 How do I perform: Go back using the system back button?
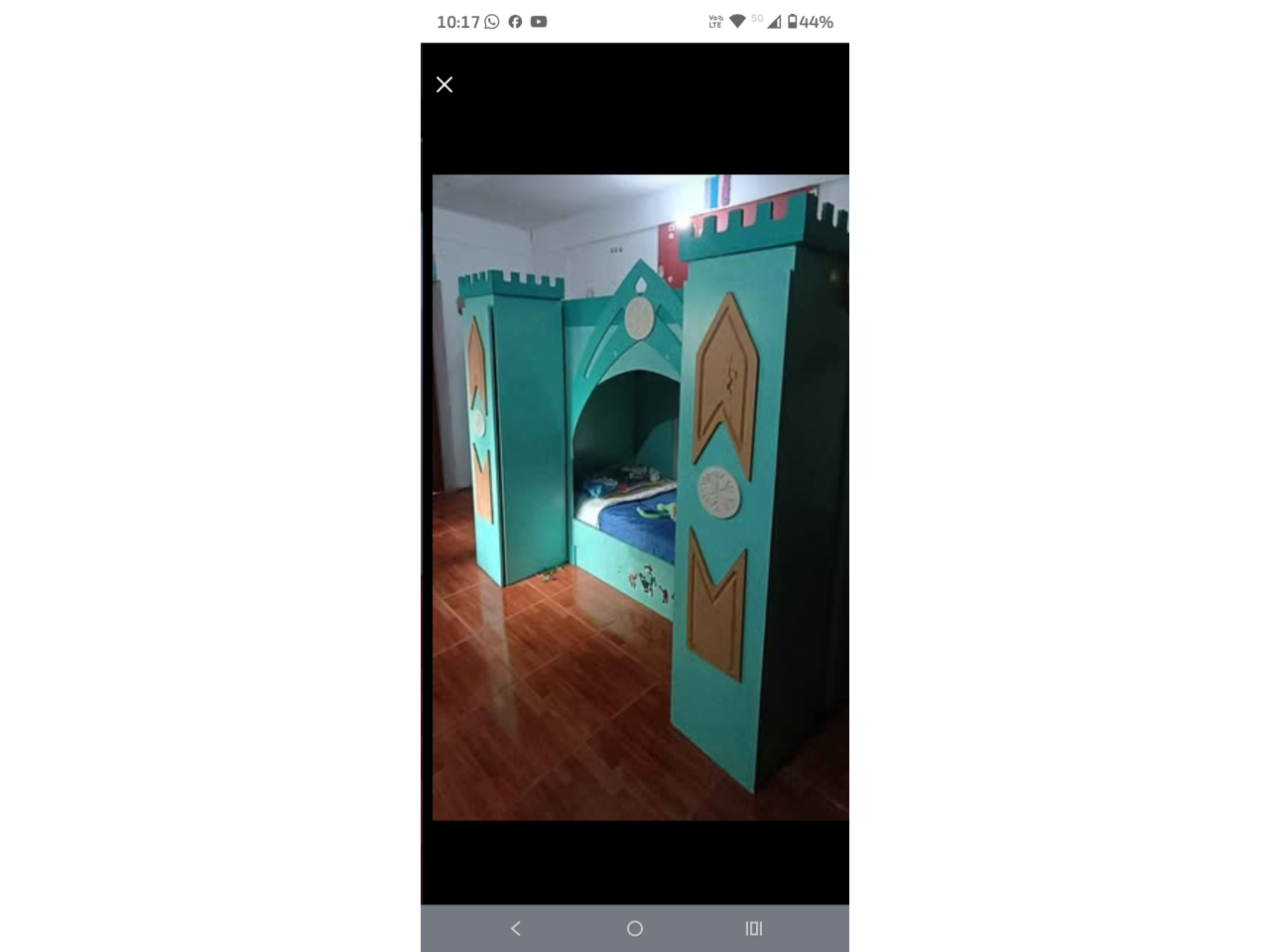pyautogui.click(x=515, y=928)
